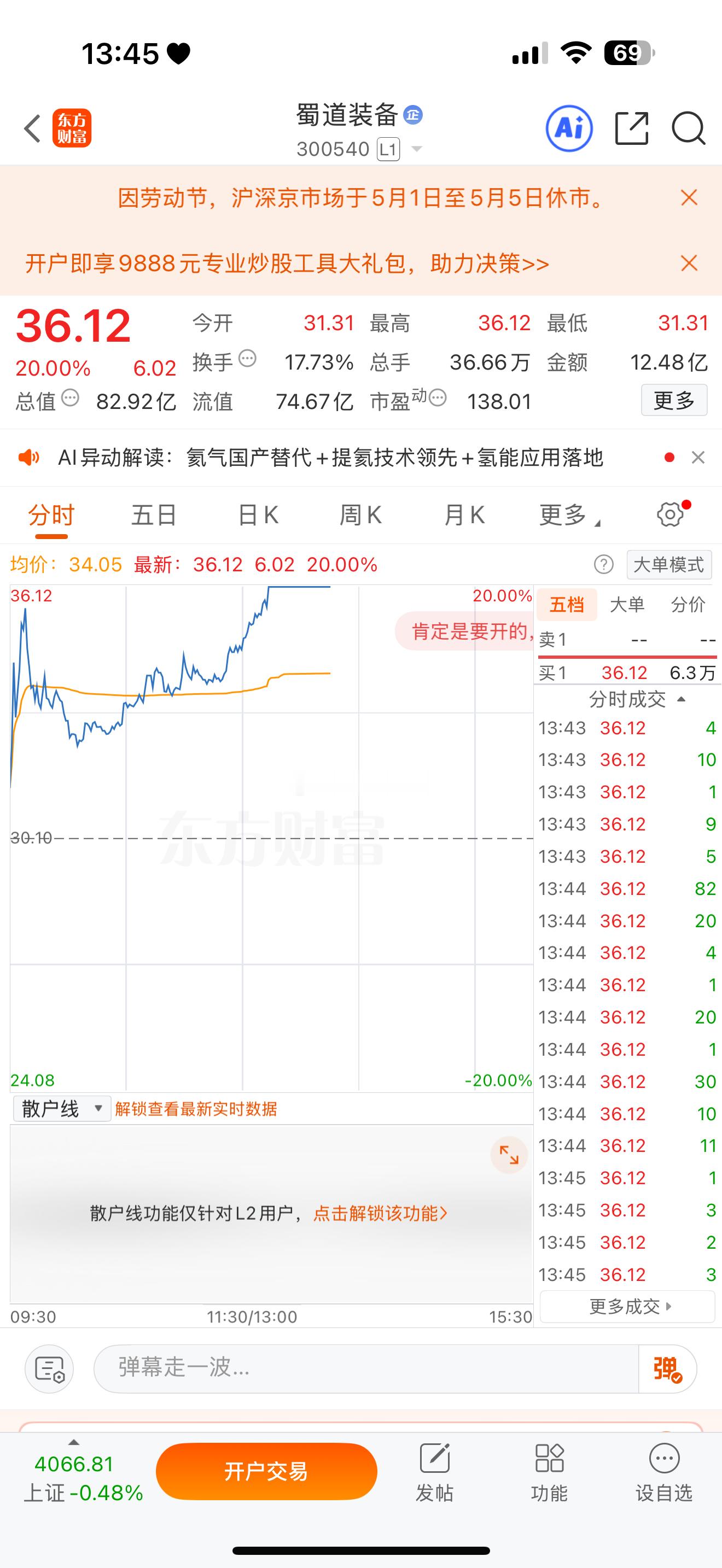Image resolution: width=722 pixels, height=1568 pixels.
Task: Switch to the 大单 panel tab
Action: tap(628, 605)
